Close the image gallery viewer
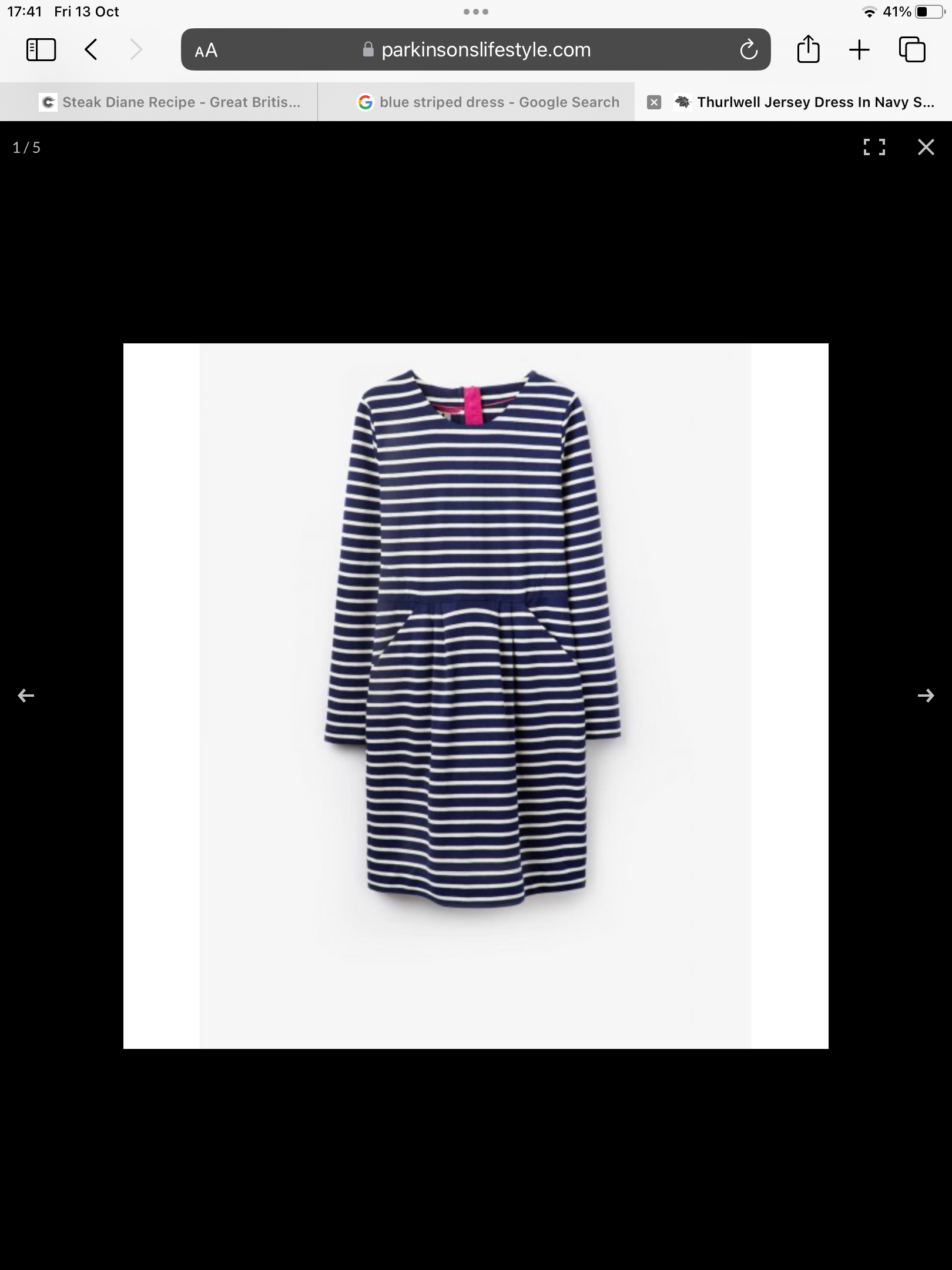The height and width of the screenshot is (1270, 952). coord(926,147)
